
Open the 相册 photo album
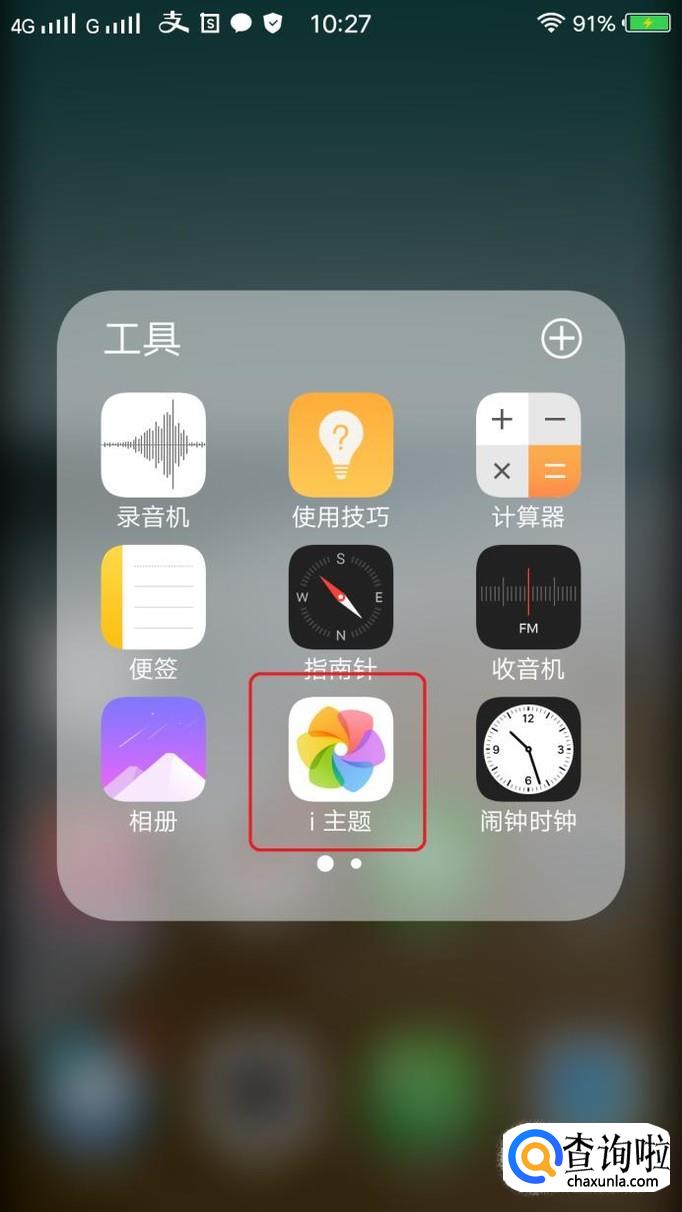[x=153, y=749]
